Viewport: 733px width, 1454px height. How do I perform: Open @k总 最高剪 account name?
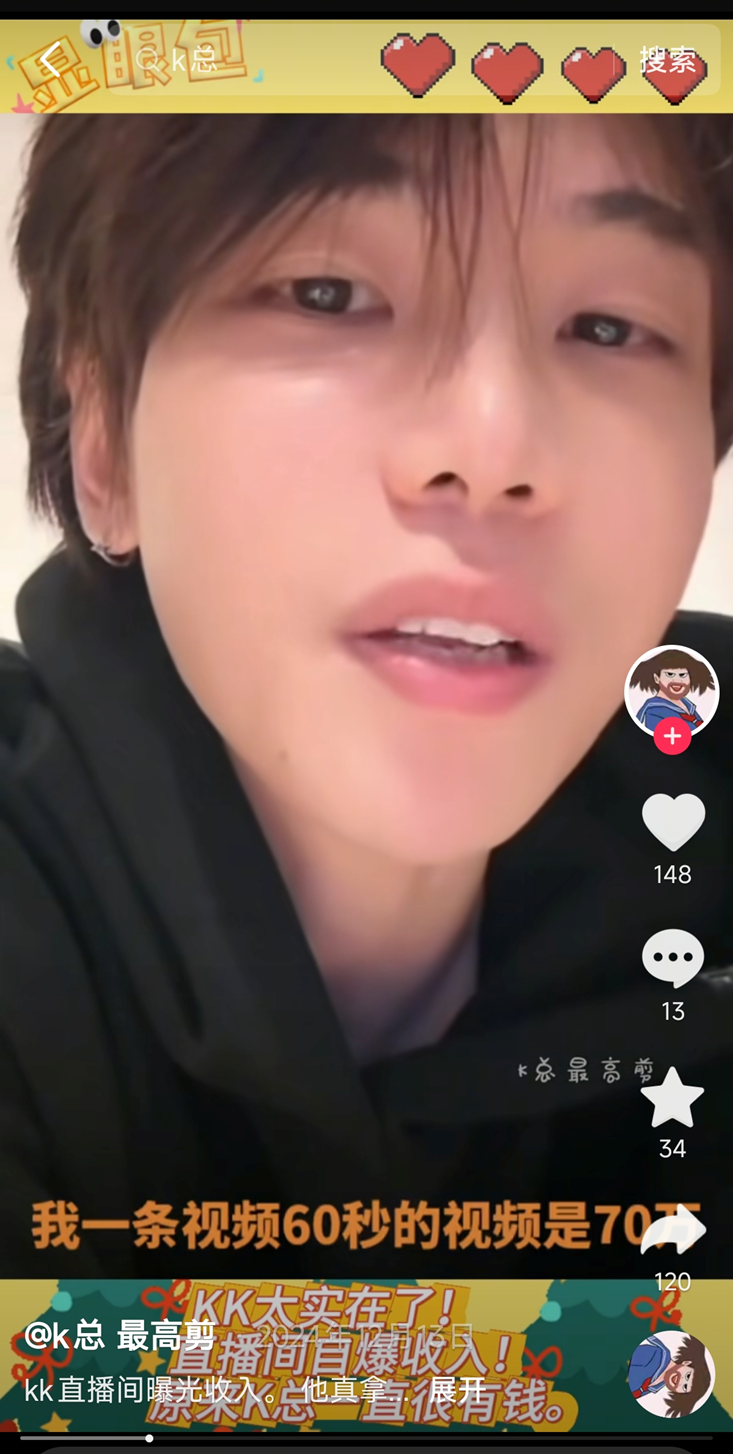coord(120,1335)
